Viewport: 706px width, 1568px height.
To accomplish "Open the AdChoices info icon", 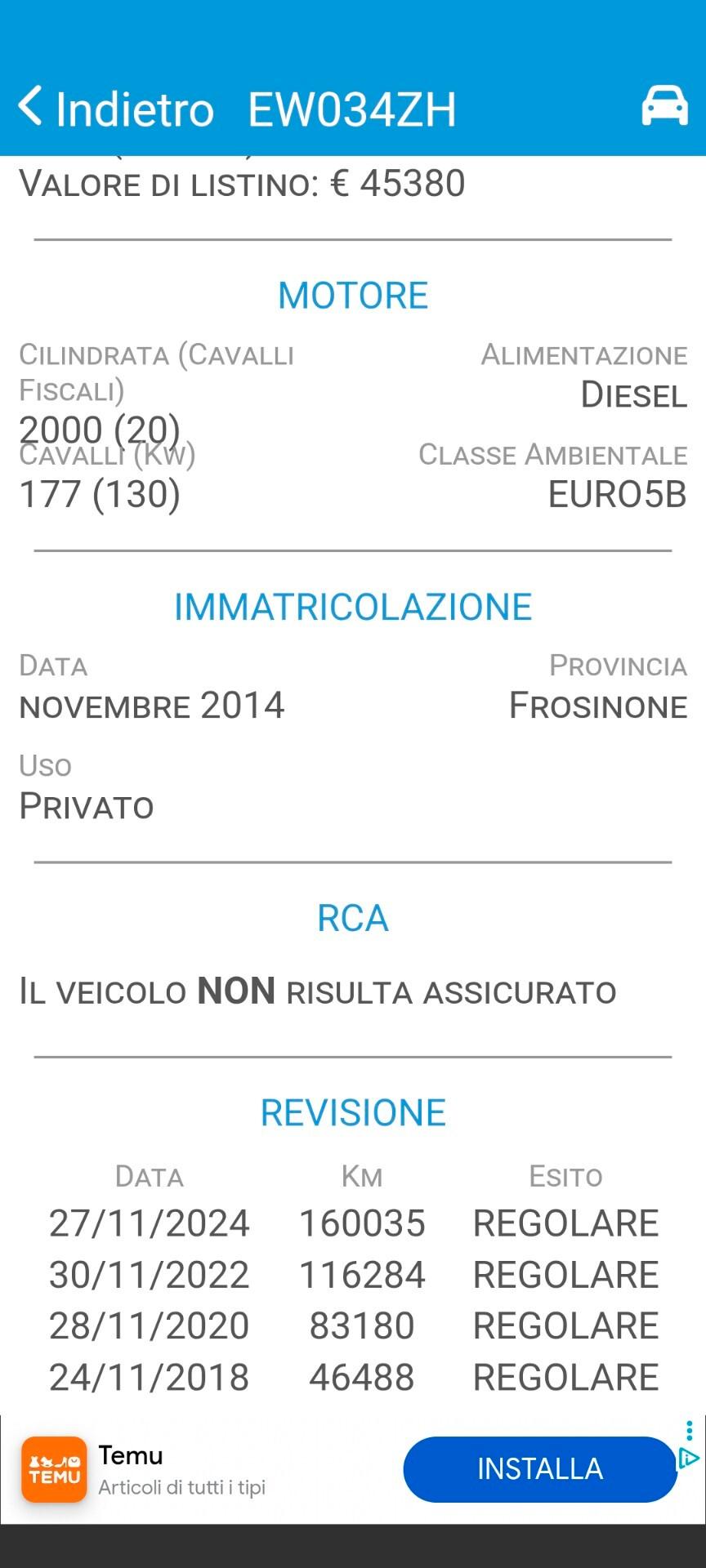I will (x=689, y=1458).
